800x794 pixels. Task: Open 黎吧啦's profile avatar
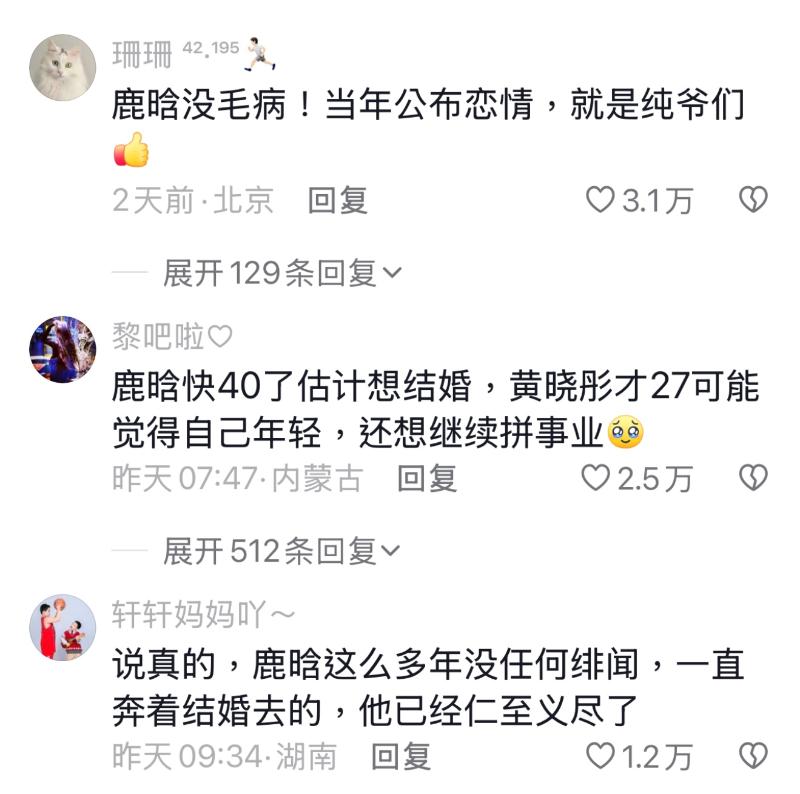[64, 349]
